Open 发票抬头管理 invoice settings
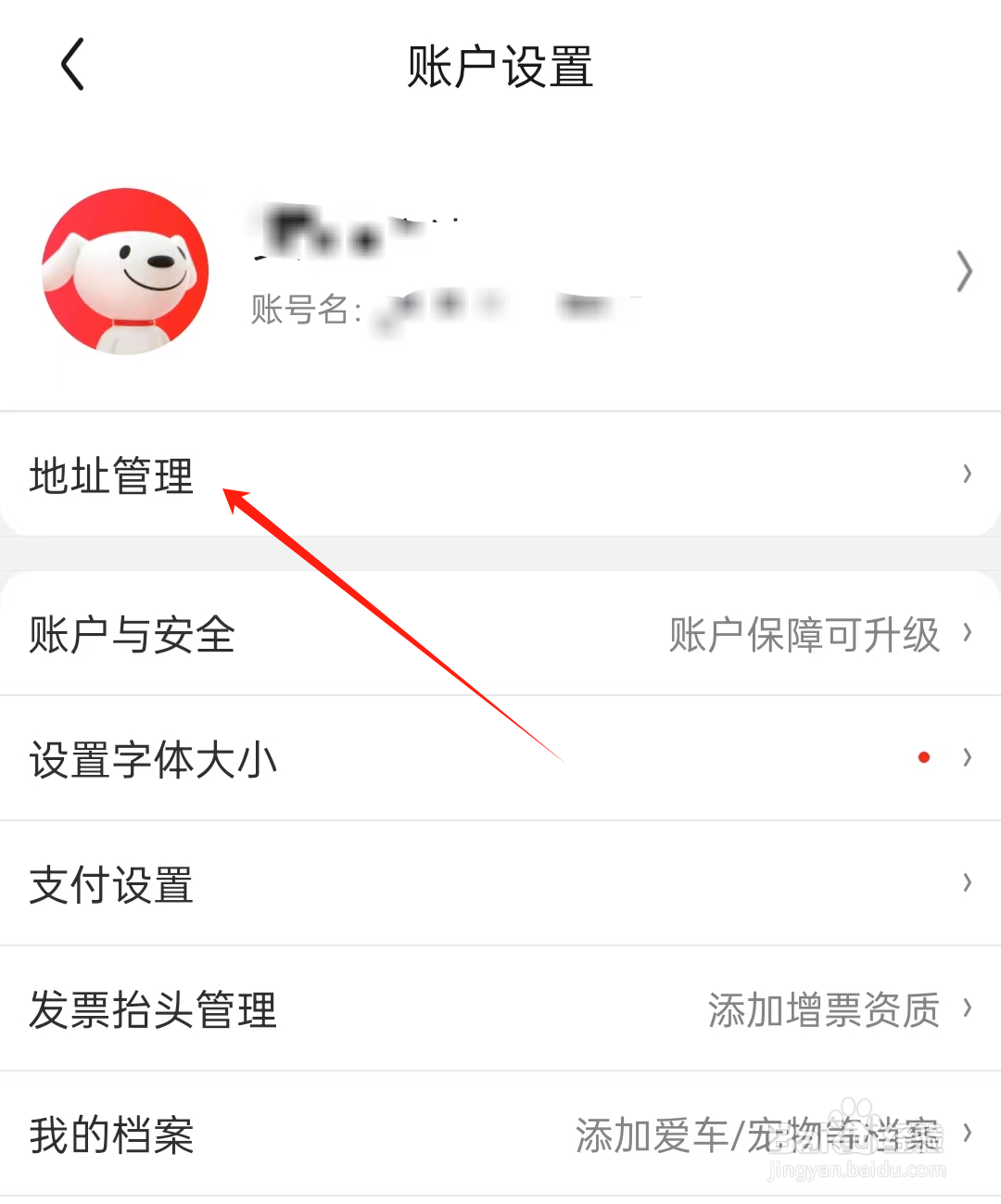Screen dimensions: 1001x1204 [154, 1010]
